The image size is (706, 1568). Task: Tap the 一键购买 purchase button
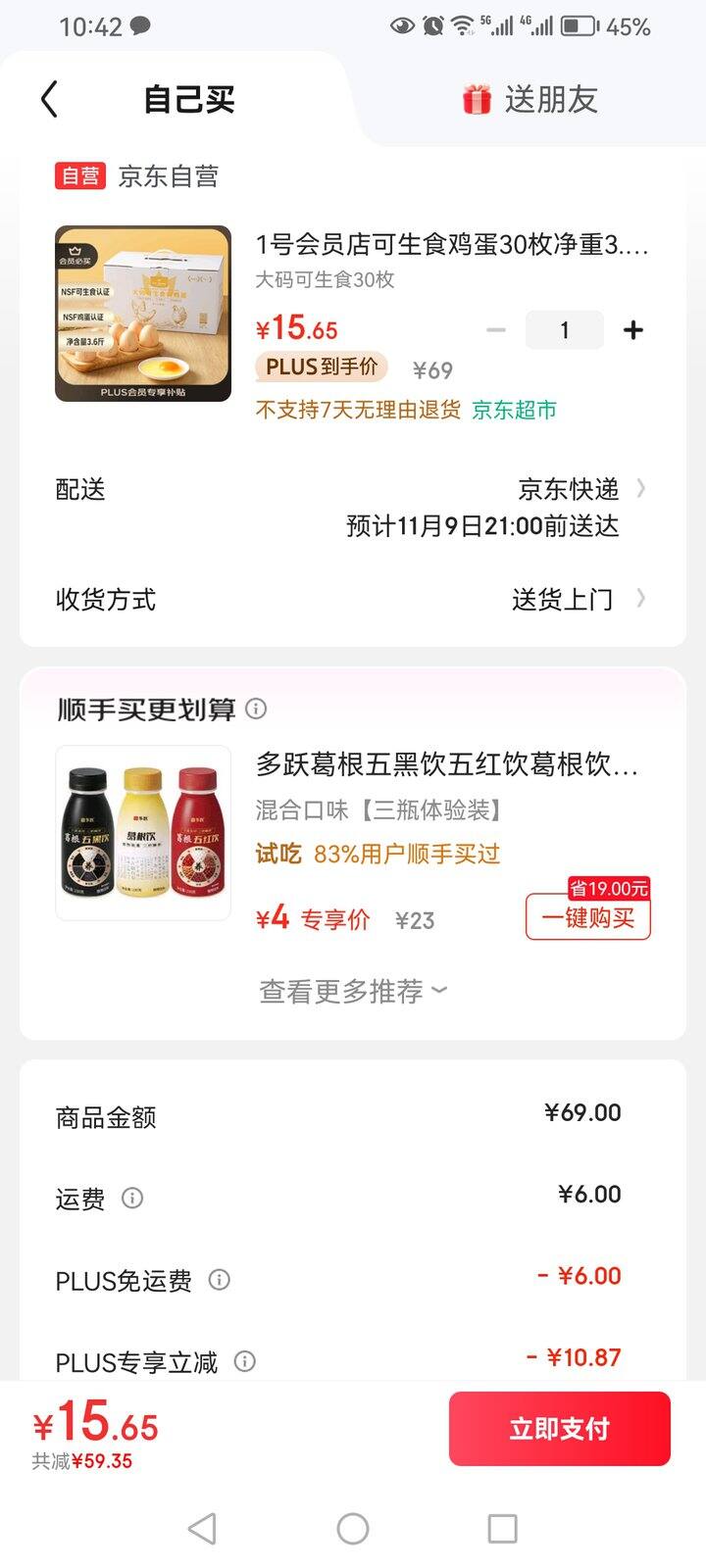click(587, 919)
